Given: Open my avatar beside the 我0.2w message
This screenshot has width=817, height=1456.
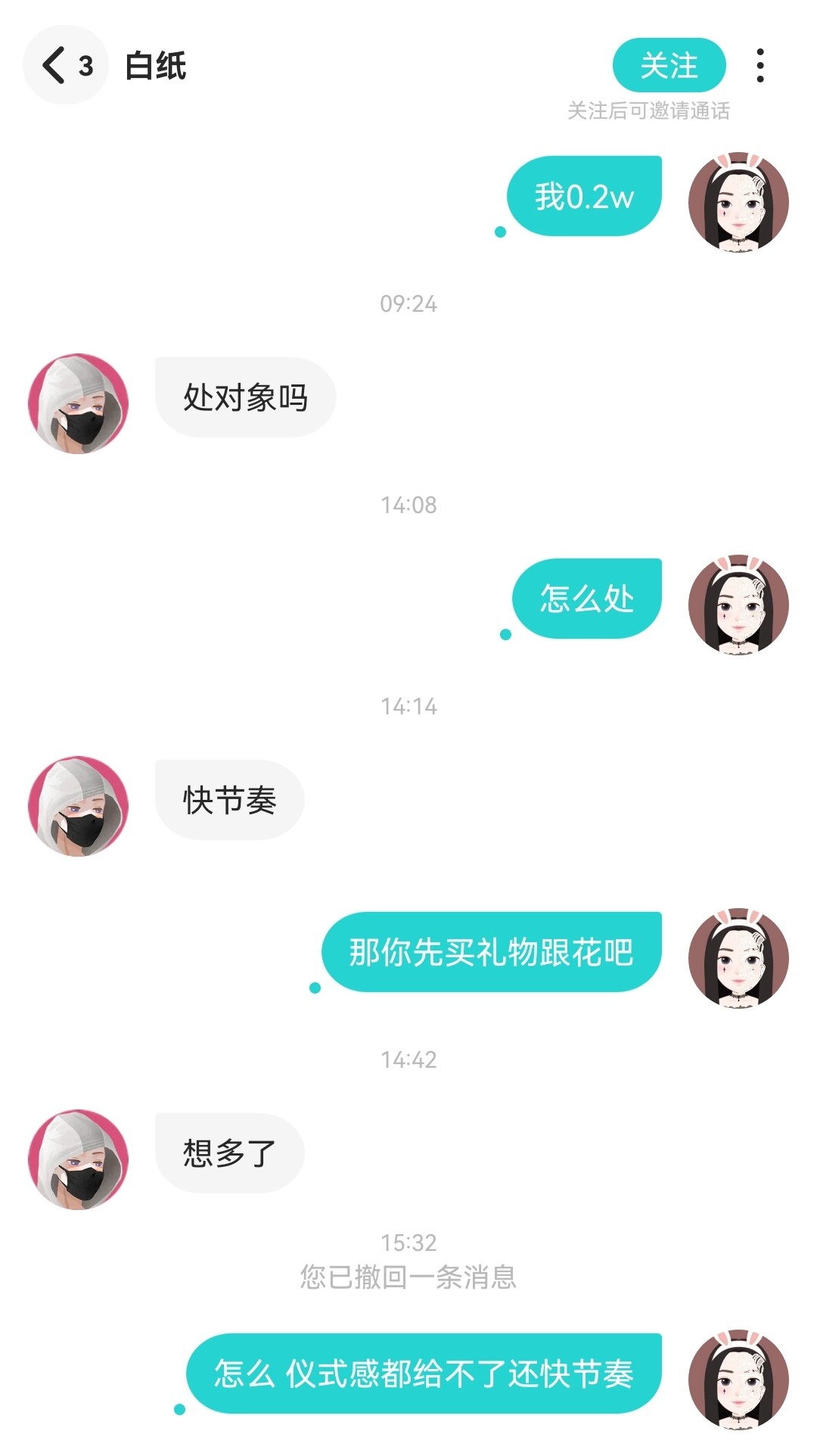Looking at the screenshot, I should coord(738,202).
